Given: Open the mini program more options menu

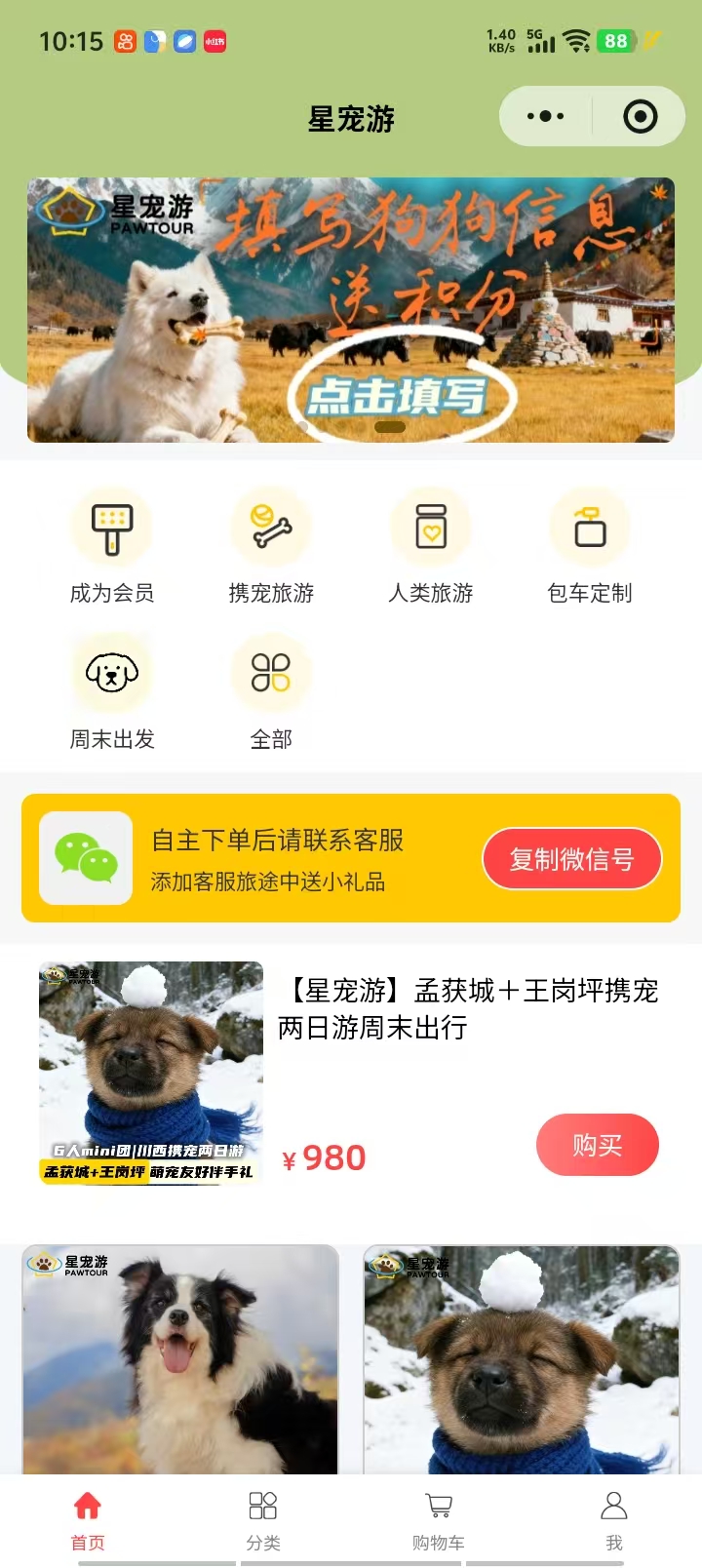Looking at the screenshot, I should 545,117.
